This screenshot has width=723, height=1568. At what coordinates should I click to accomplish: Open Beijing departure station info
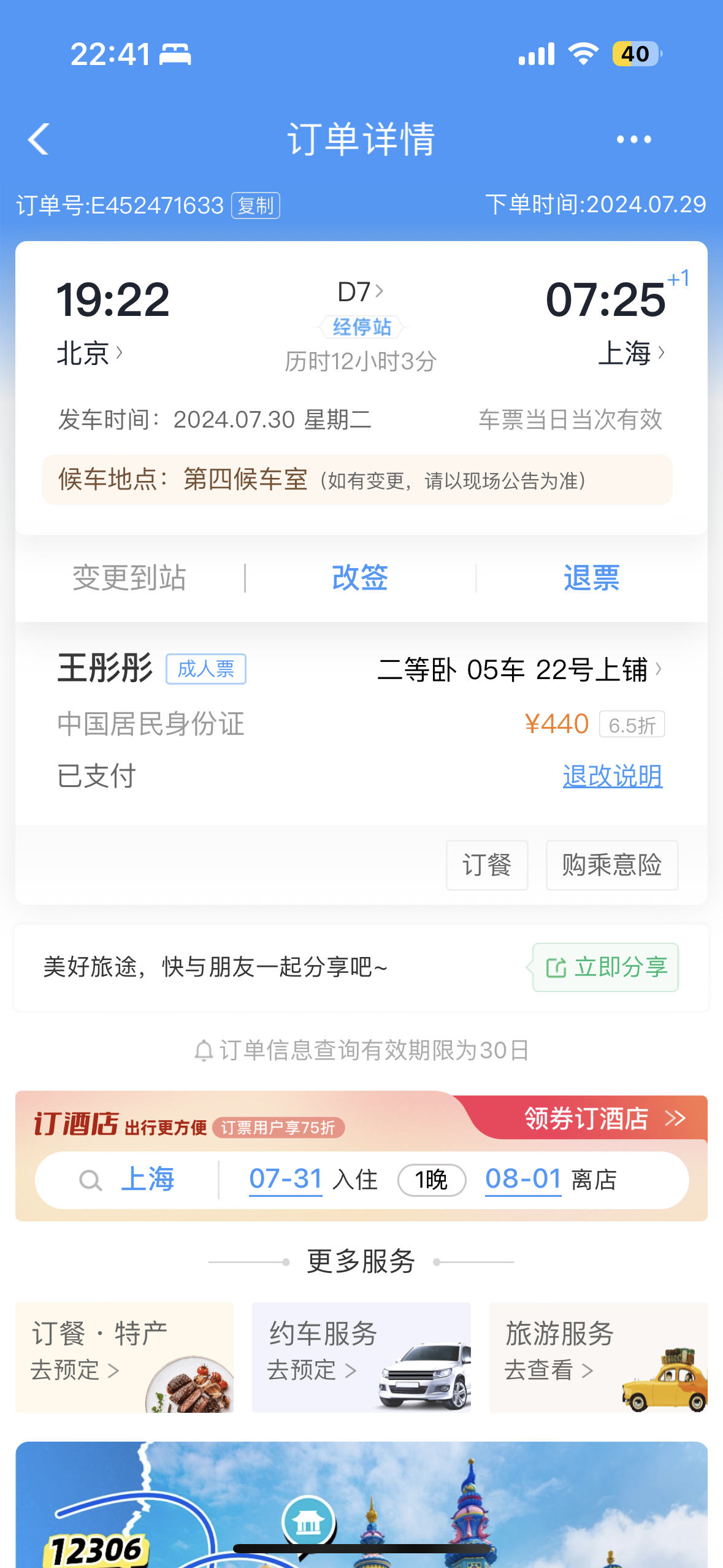click(x=90, y=353)
